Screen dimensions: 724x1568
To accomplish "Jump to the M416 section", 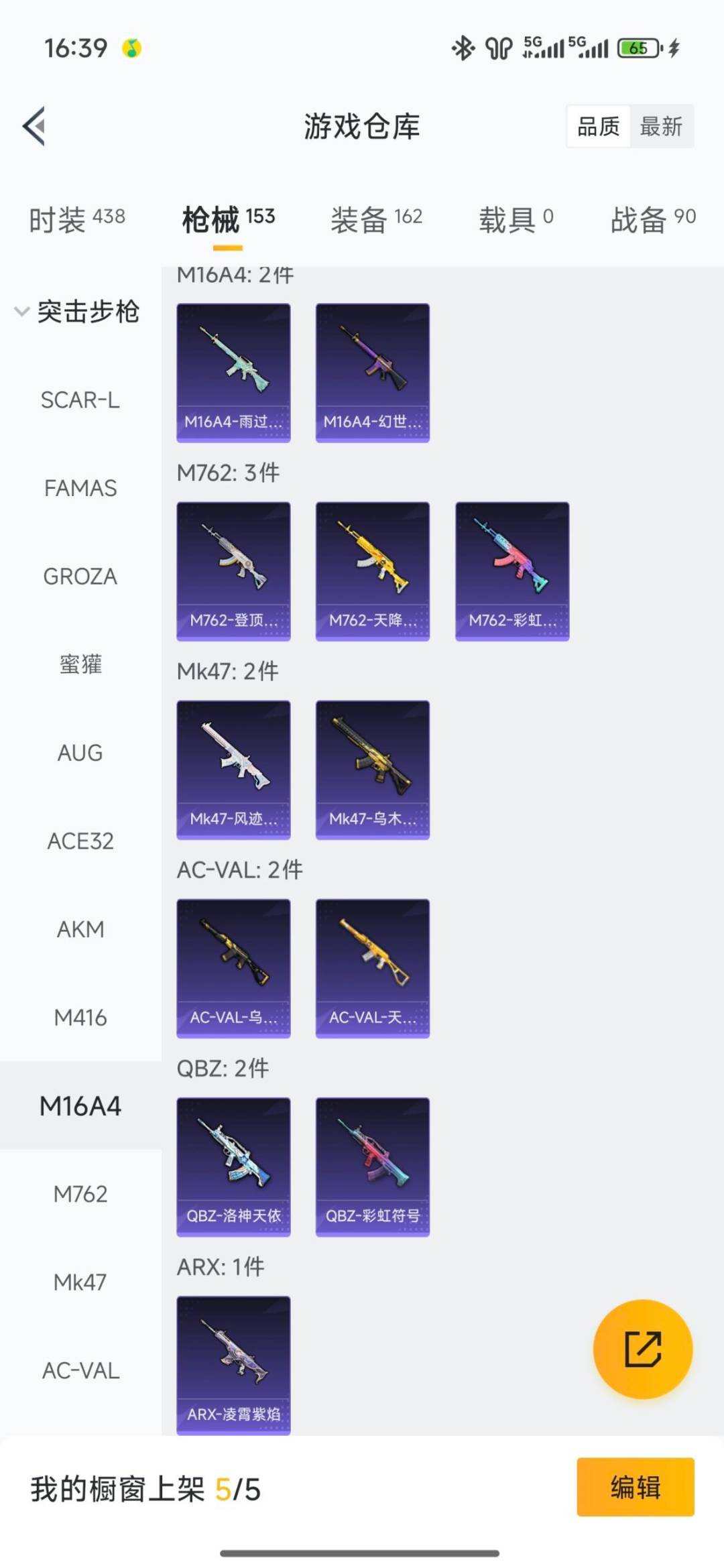I will click(x=80, y=1018).
